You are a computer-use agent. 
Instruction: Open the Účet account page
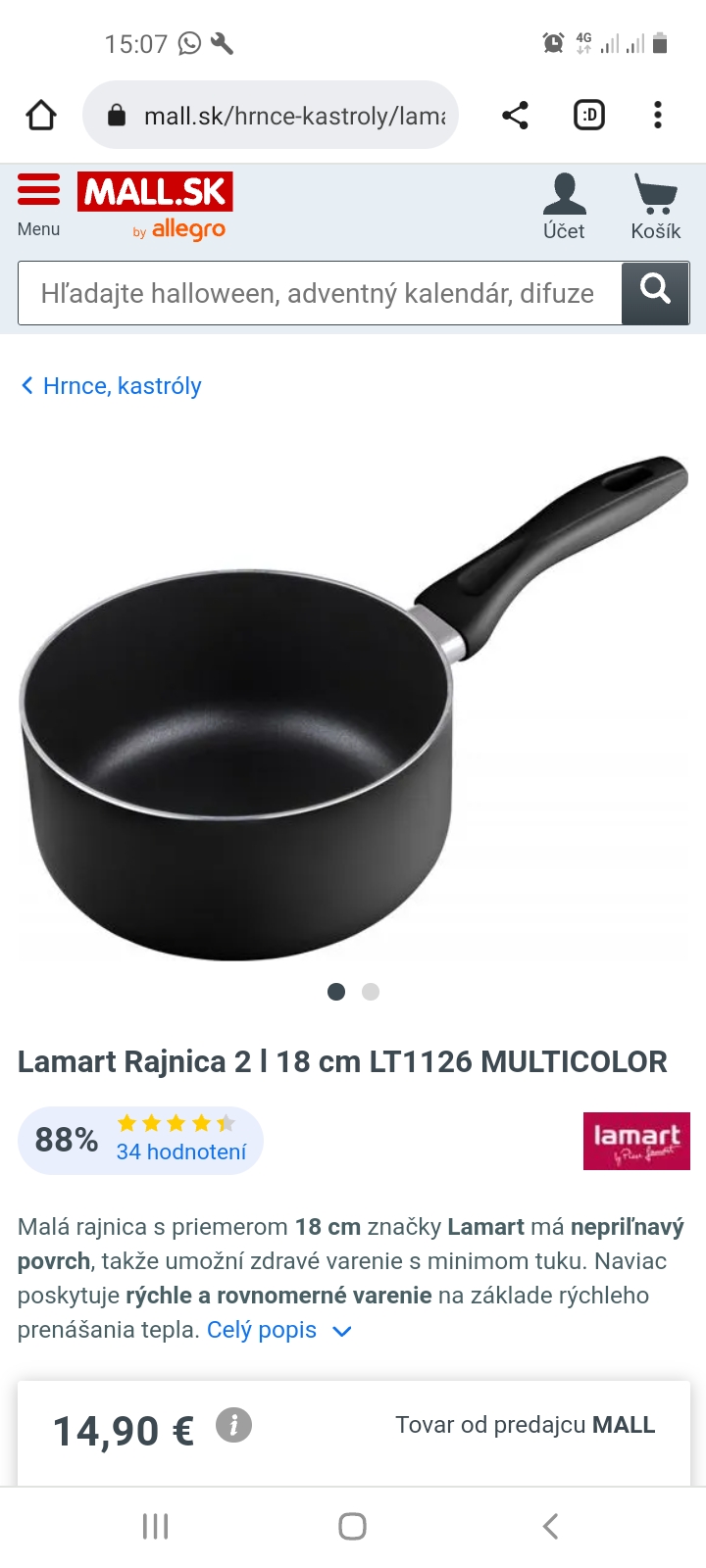[564, 206]
